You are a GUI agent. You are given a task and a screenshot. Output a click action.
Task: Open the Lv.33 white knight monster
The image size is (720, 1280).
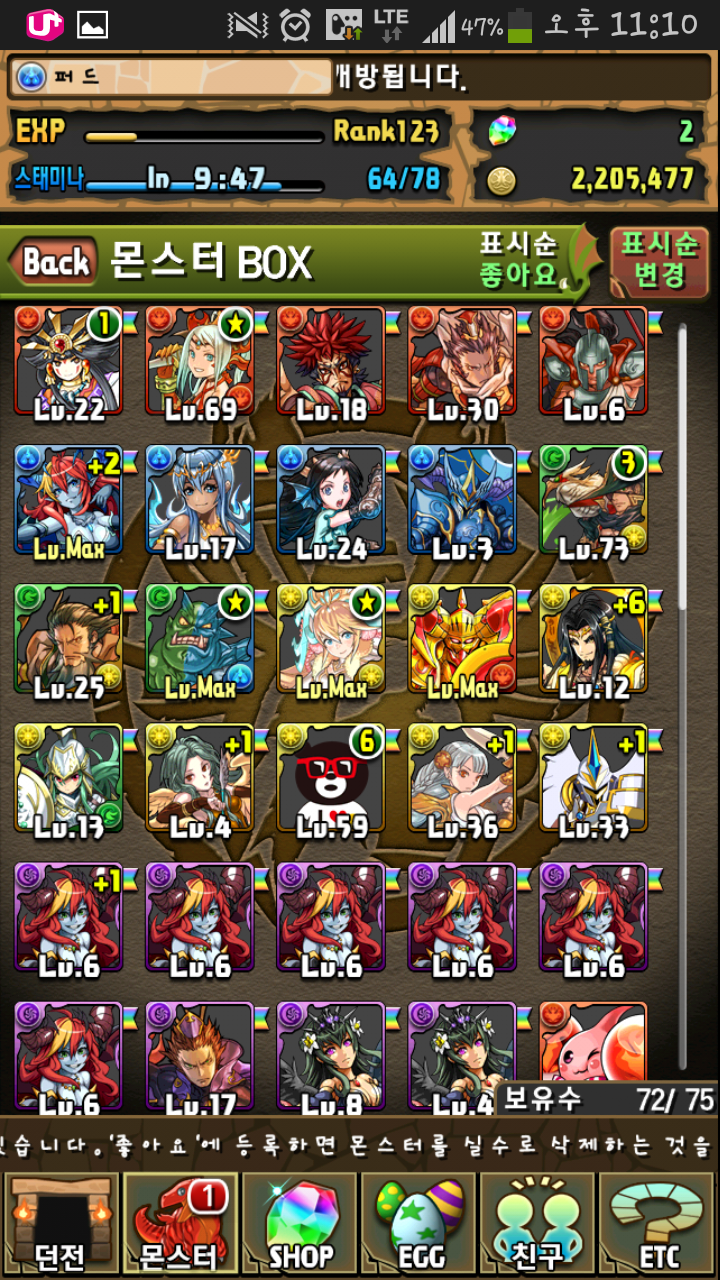[593, 778]
